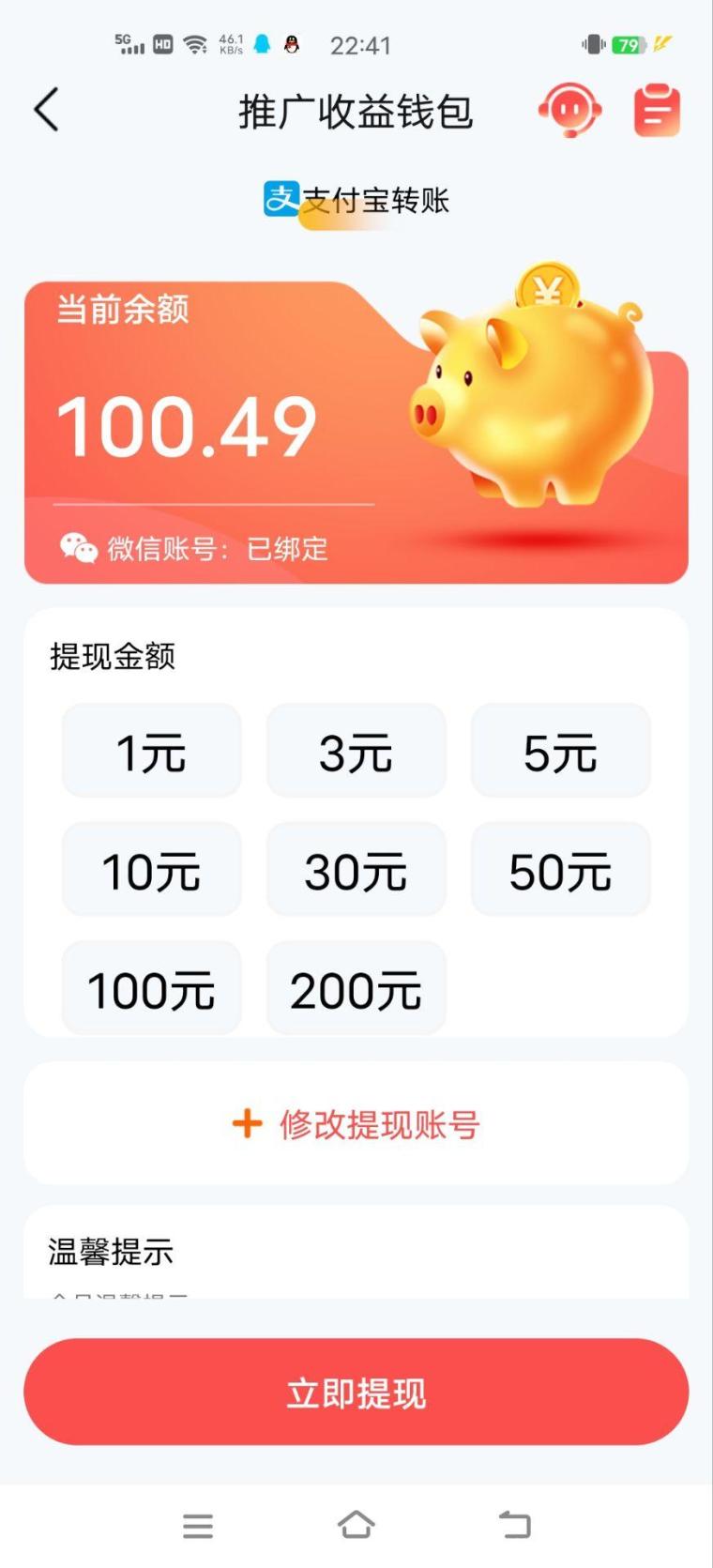Choose 3元 as withdrawal amount
This screenshot has height=1568, width=713.
point(356,751)
